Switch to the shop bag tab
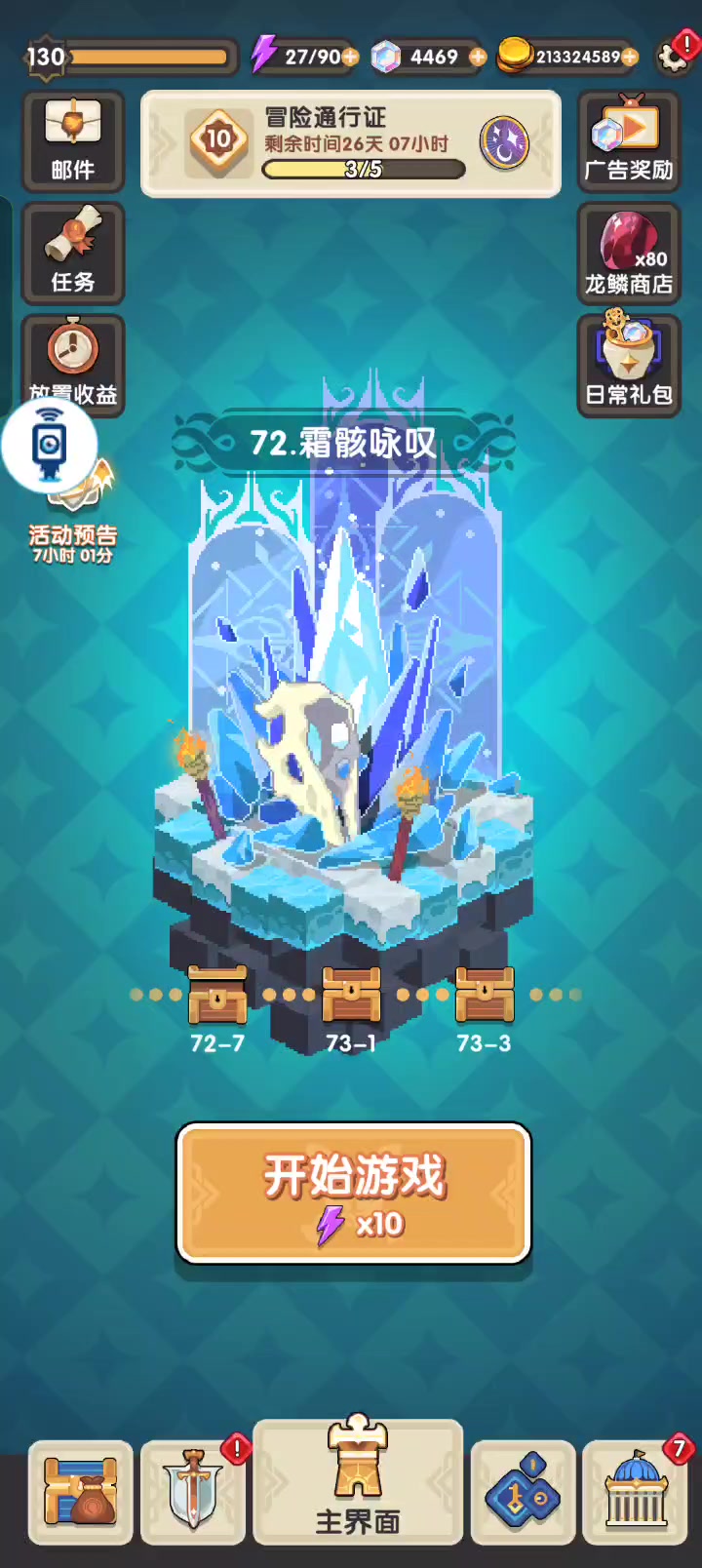 coord(80,1492)
